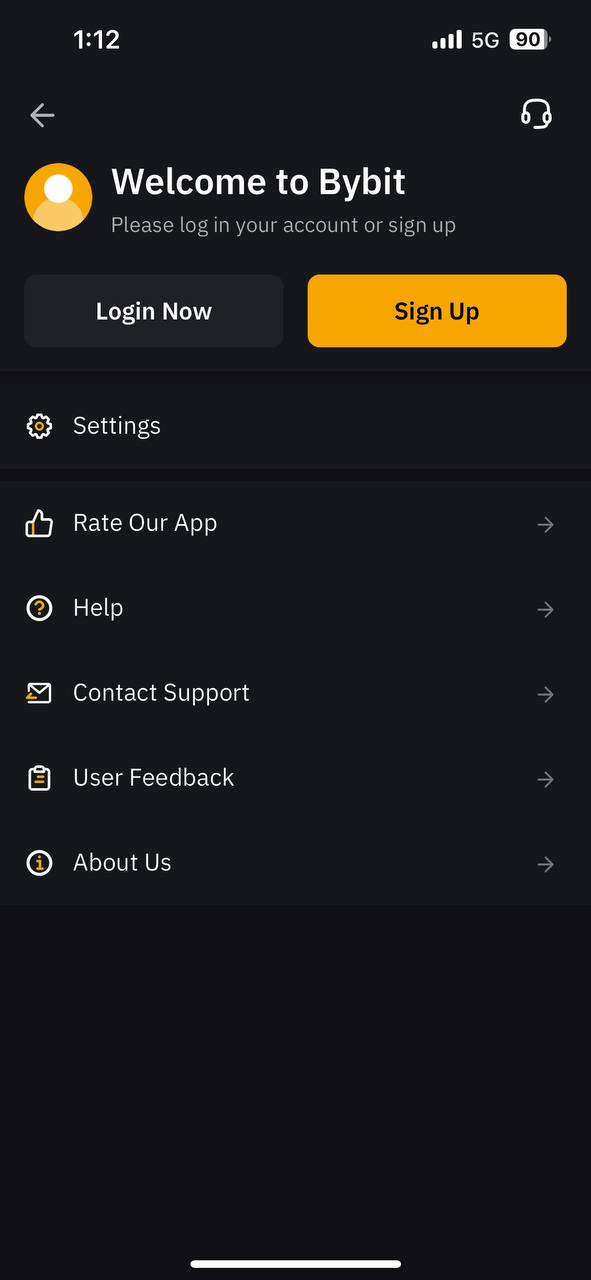This screenshot has height=1280, width=591.
Task: Open User Feedback
Action: pyautogui.click(x=295, y=778)
